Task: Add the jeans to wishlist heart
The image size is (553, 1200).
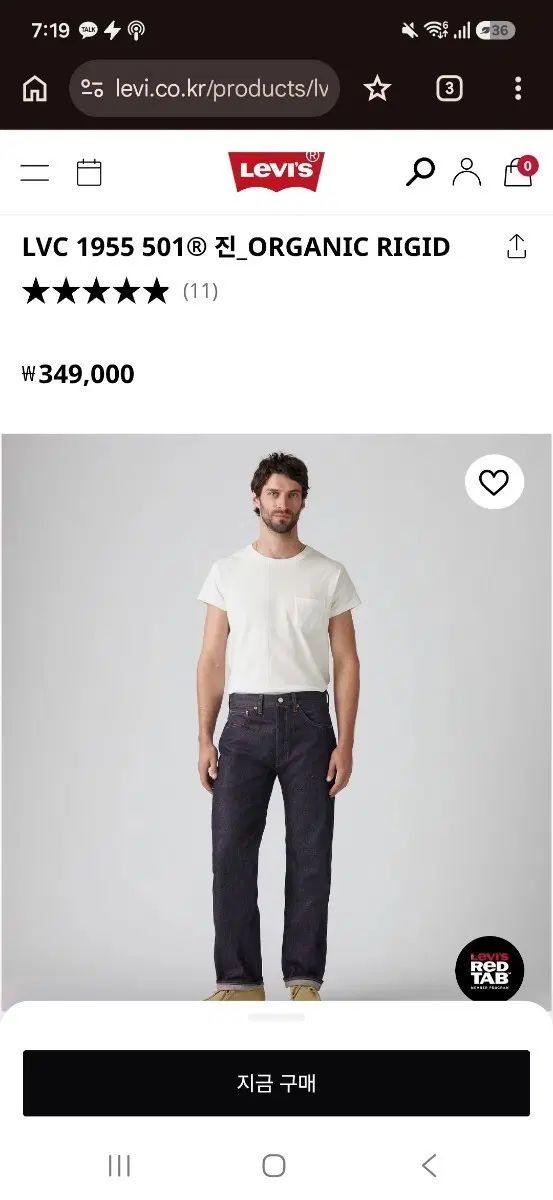Action: [494, 483]
